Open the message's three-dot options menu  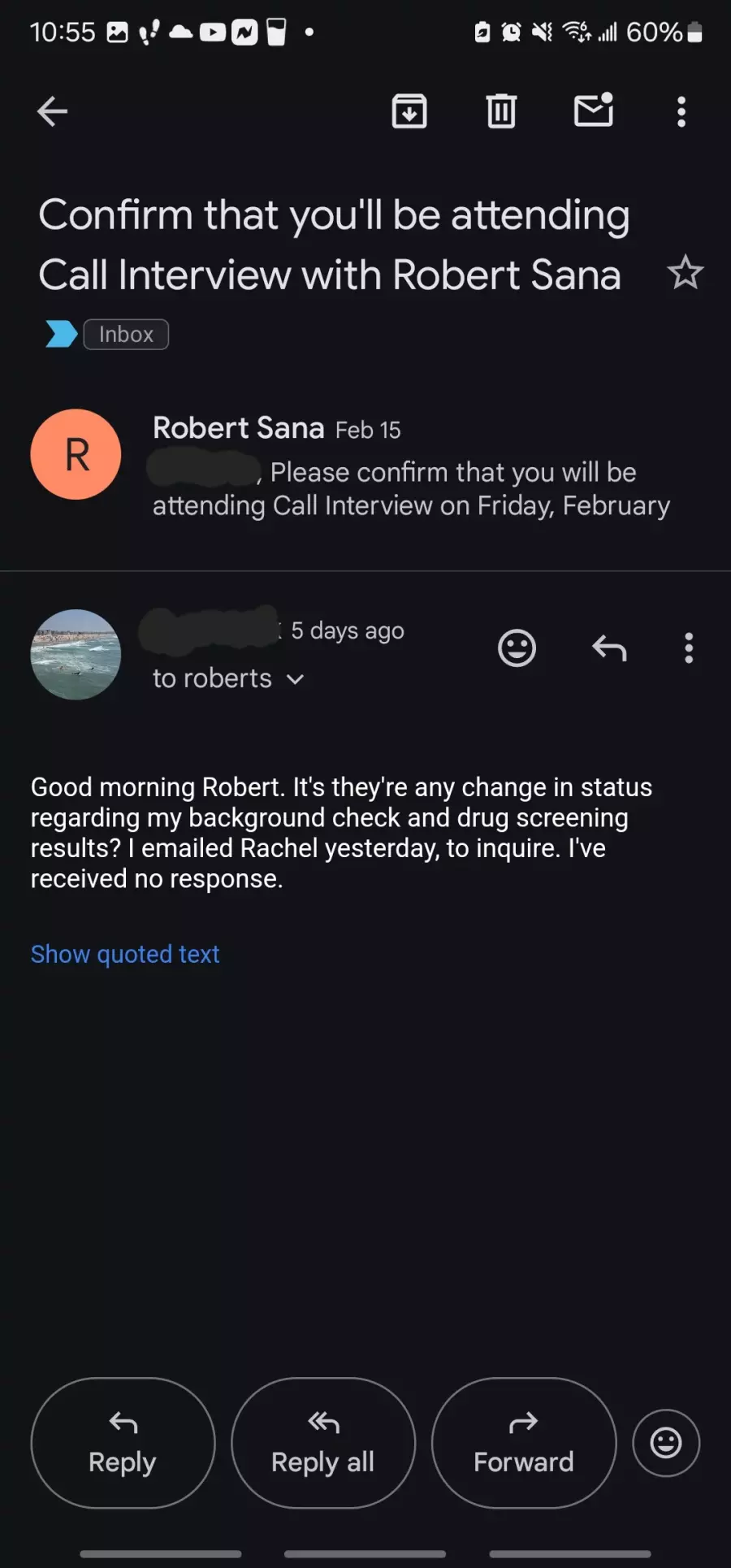coord(689,648)
